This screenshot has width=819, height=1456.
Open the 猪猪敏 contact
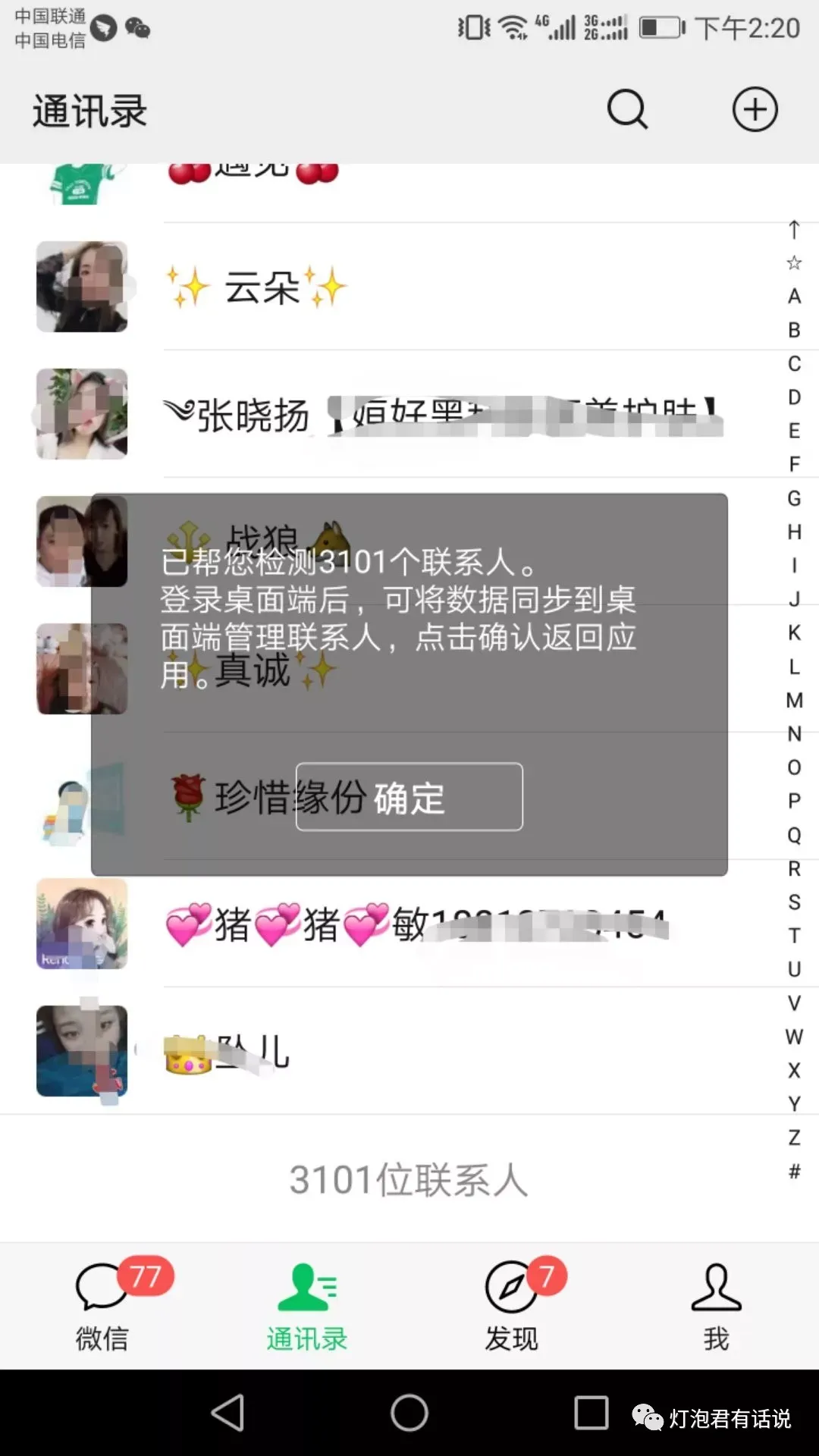409,924
